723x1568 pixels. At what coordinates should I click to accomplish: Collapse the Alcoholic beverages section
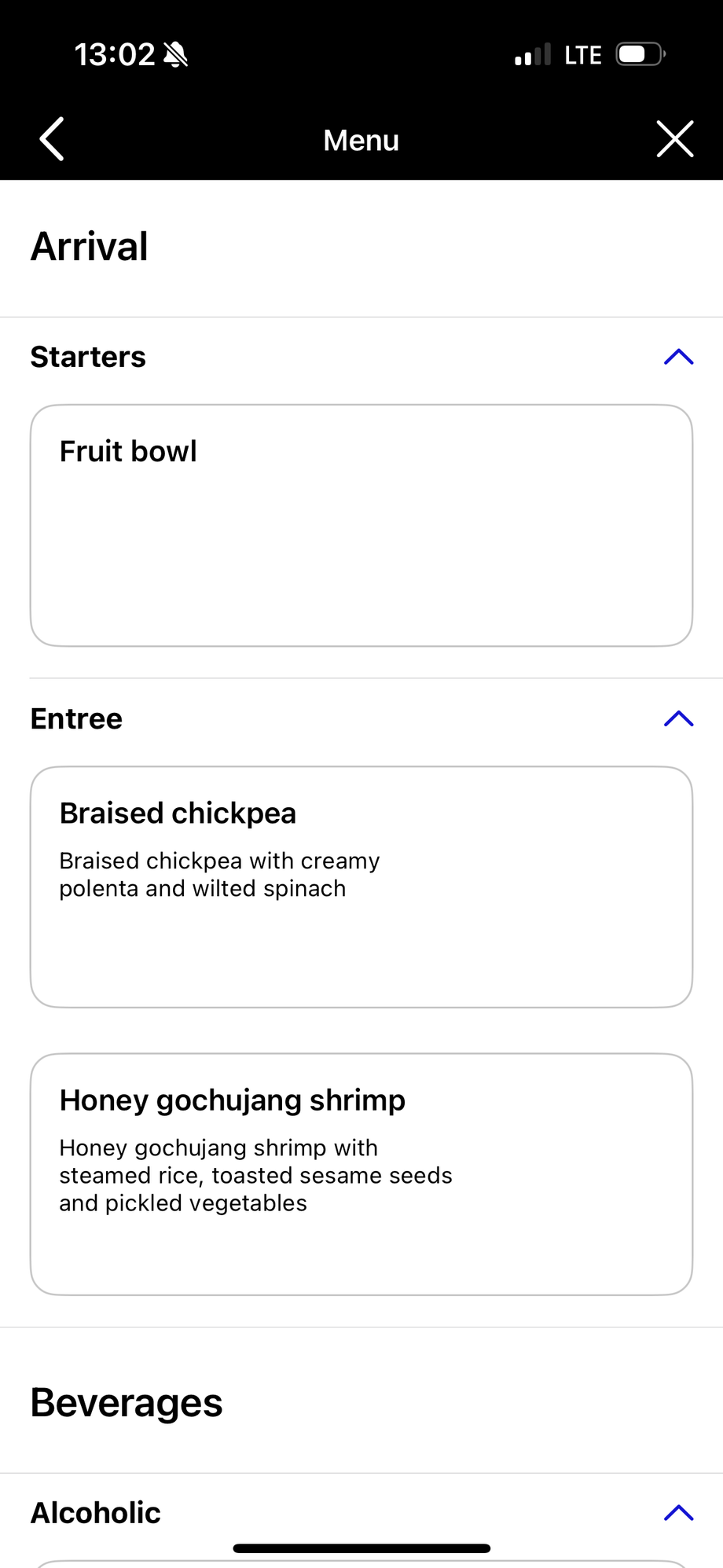[x=678, y=1513]
